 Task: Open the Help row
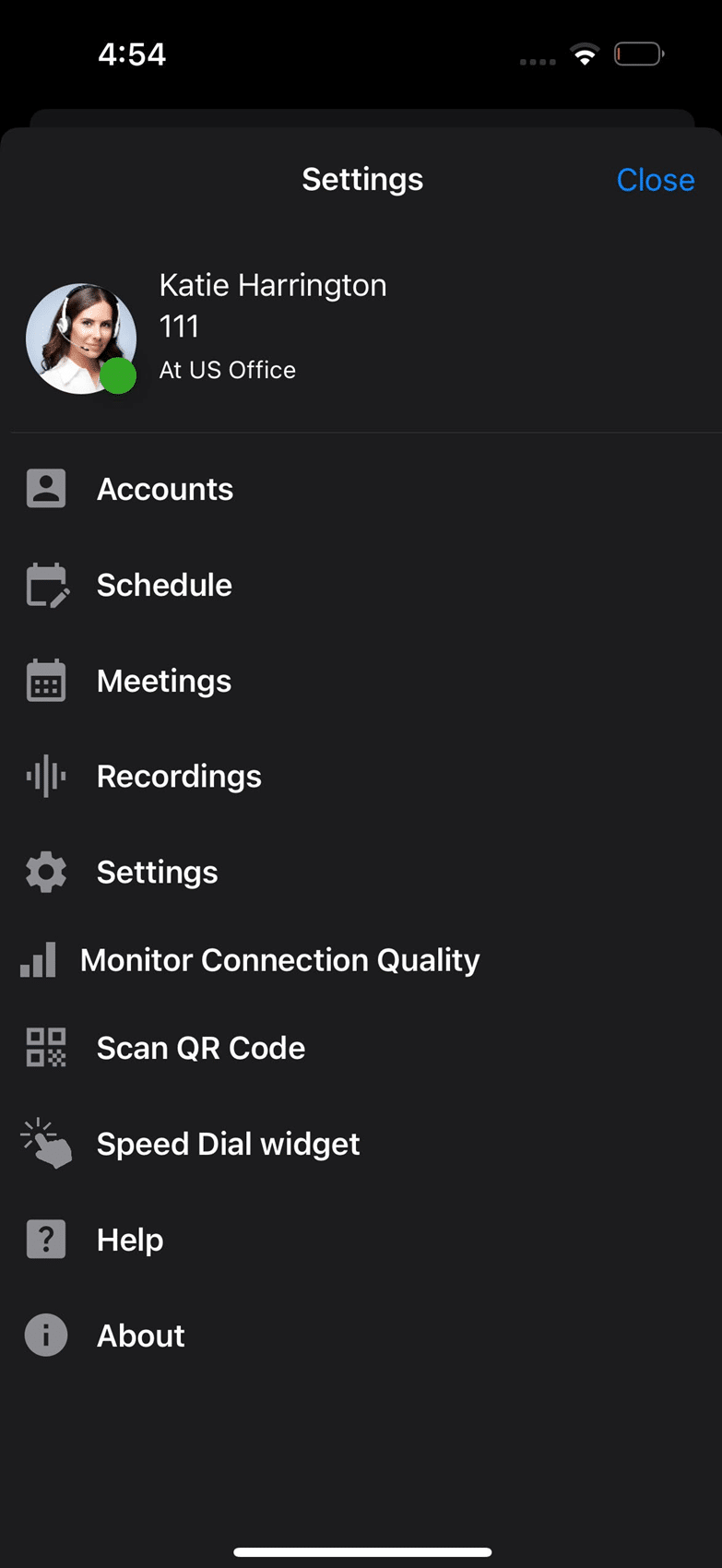tap(361, 1240)
